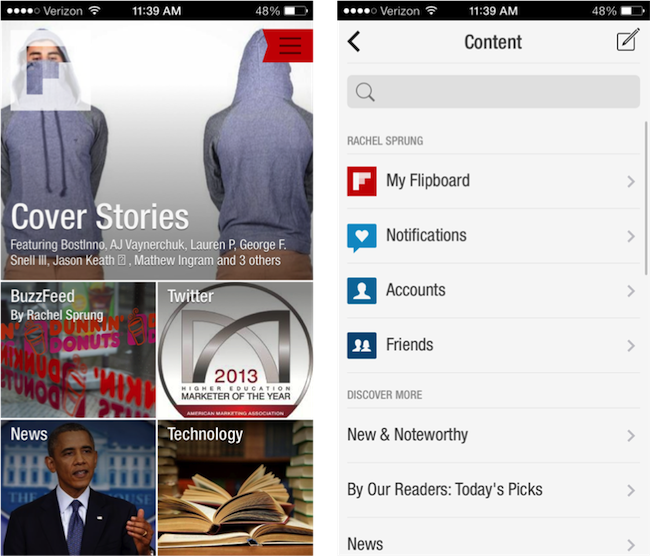The image size is (650, 556).
Task: Open the Technology tile
Action: click(x=235, y=490)
